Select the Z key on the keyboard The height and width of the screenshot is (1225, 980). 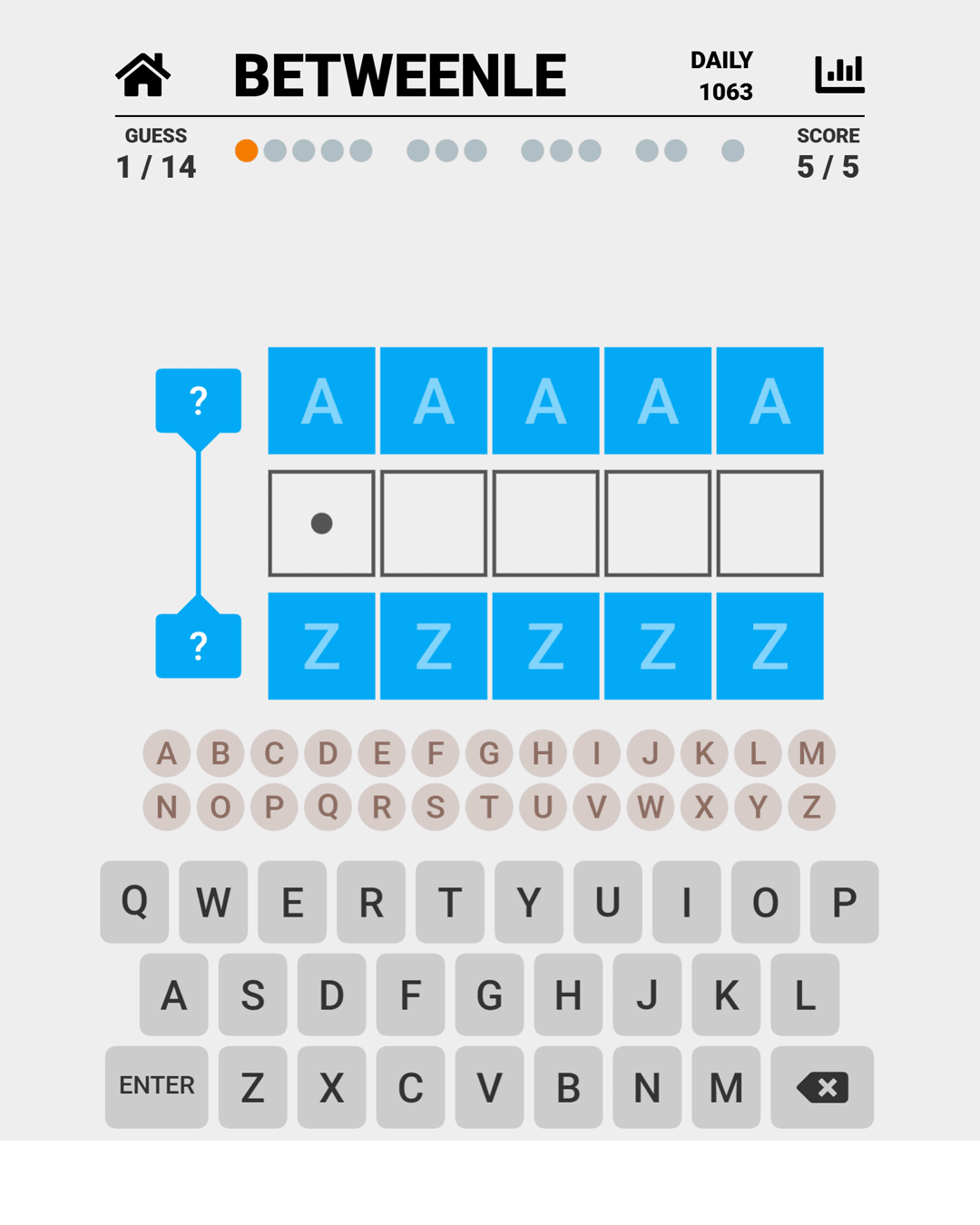pos(253,1088)
